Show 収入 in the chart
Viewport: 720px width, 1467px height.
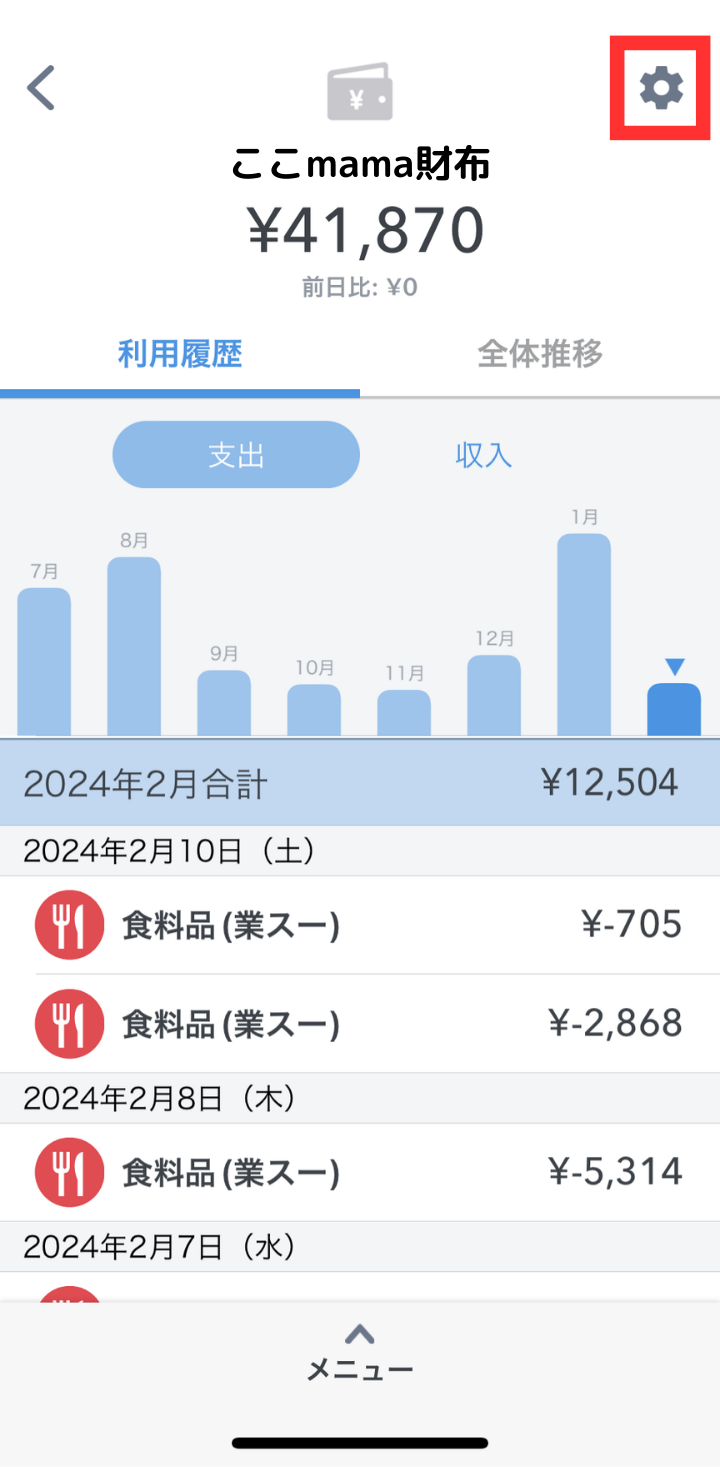click(x=483, y=455)
